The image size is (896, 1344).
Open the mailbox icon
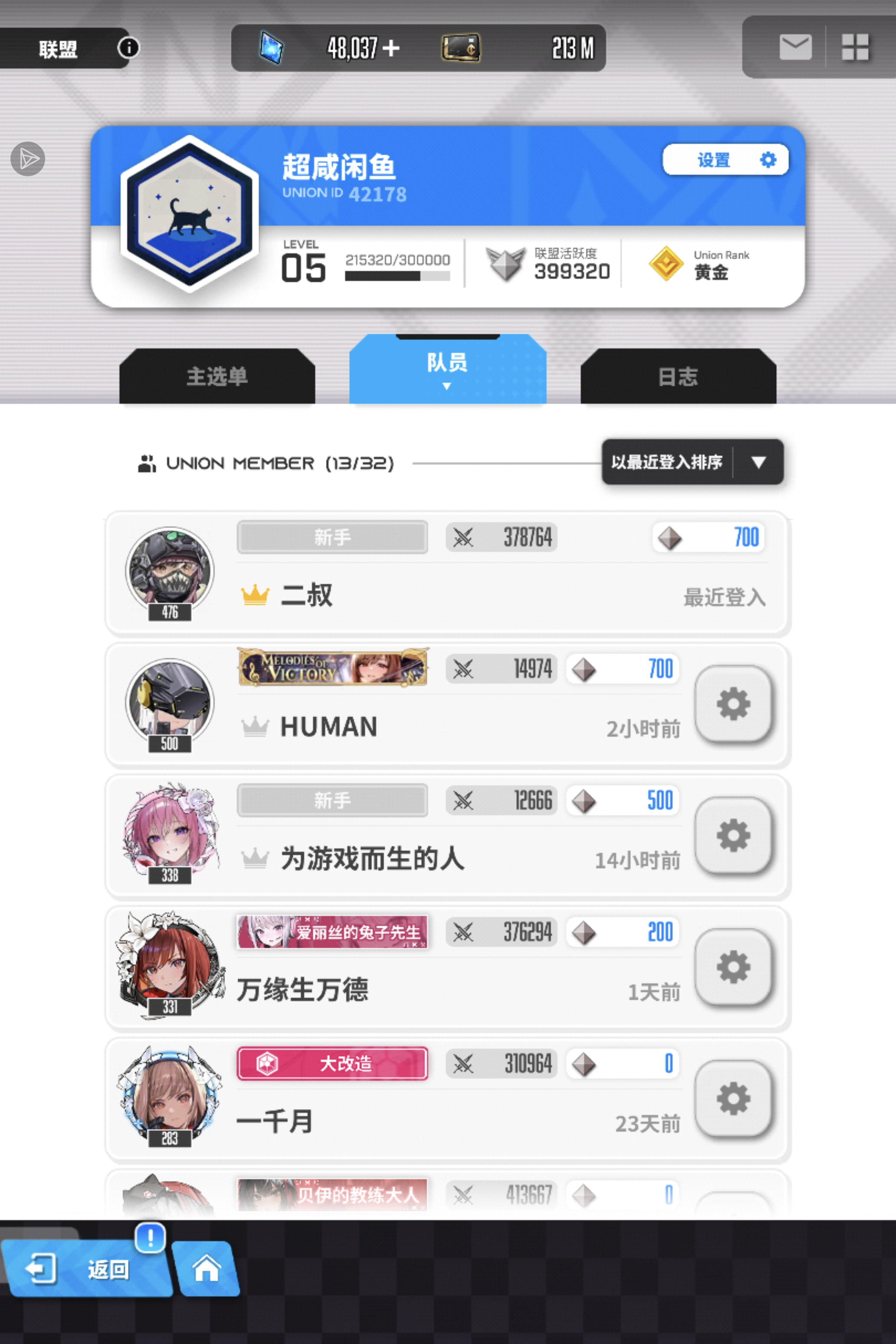(795, 47)
